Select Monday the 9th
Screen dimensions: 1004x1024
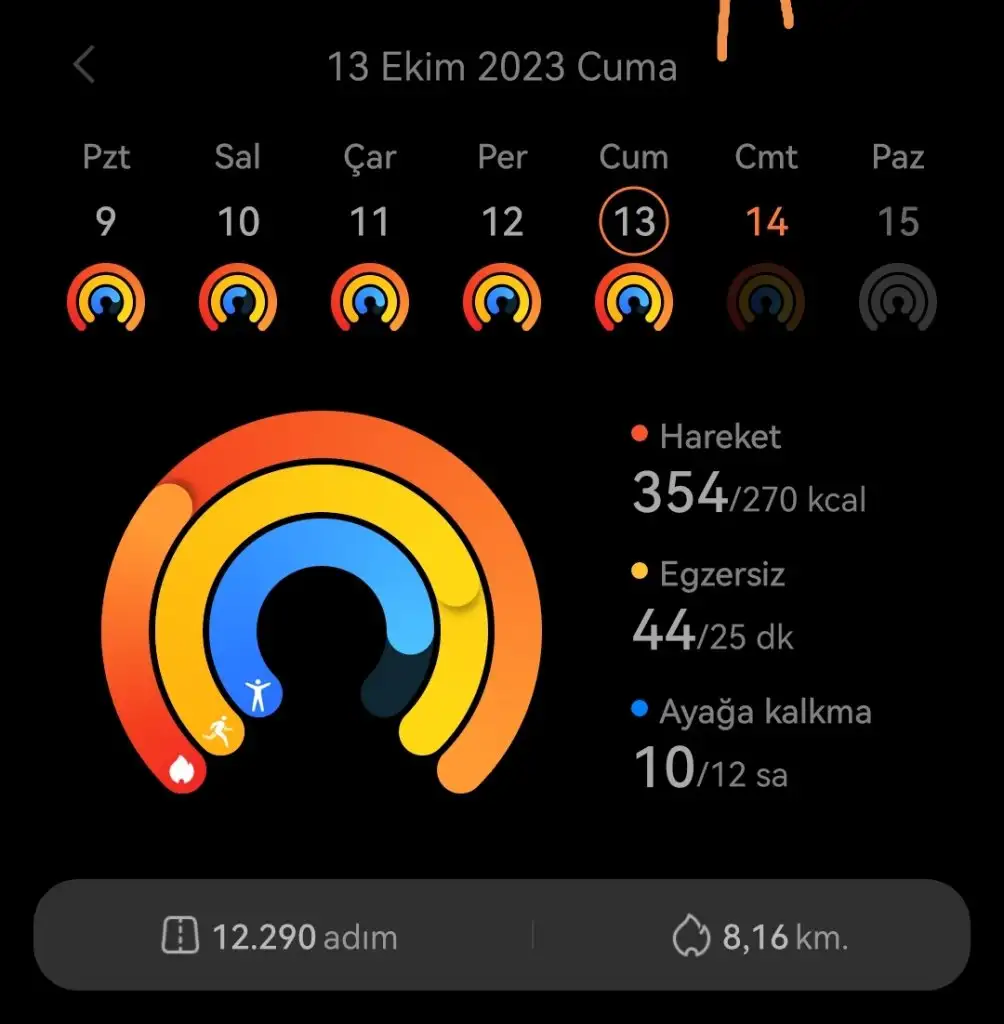[x=106, y=222]
